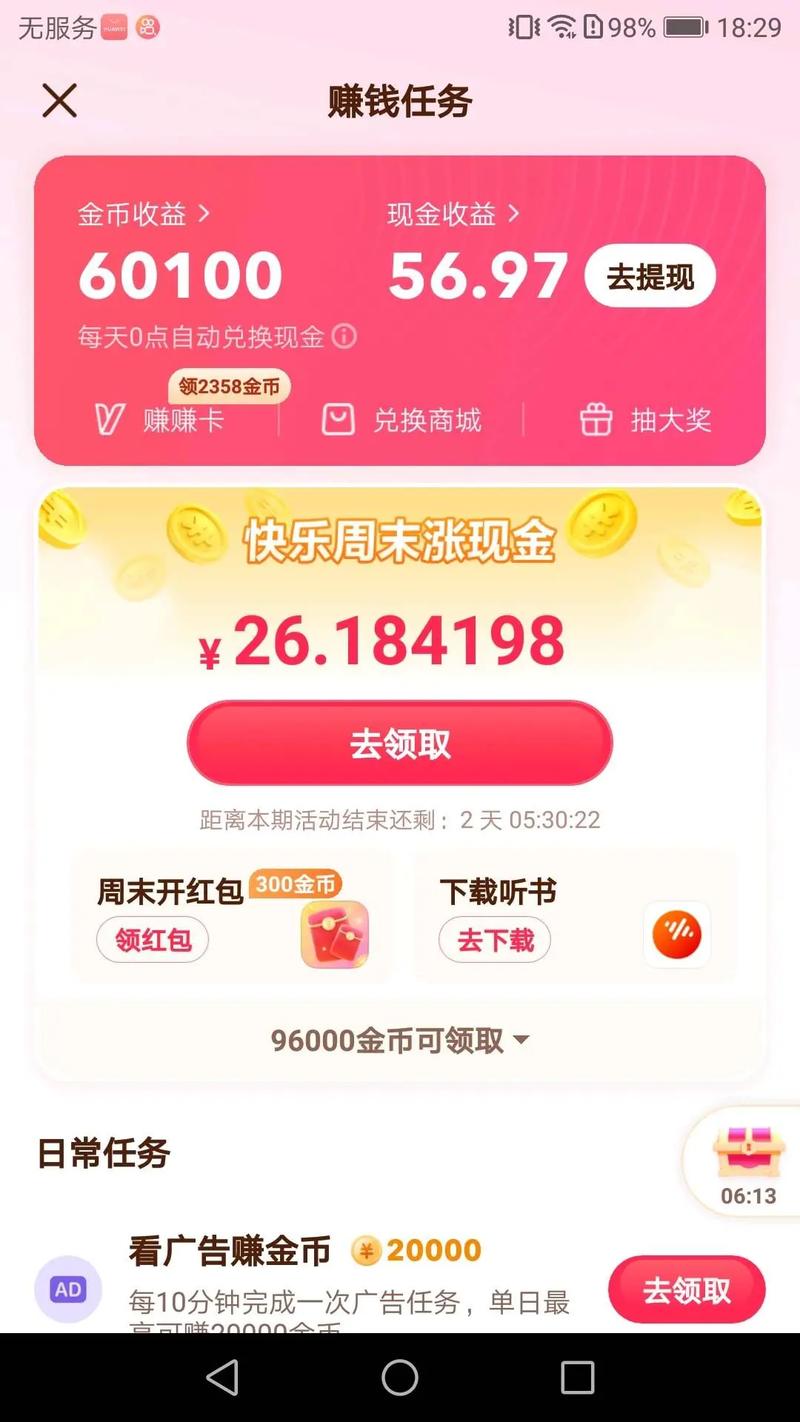Tap the 去提现 withdraw button
Viewport: 800px width, 1422px height.
pyautogui.click(x=650, y=275)
